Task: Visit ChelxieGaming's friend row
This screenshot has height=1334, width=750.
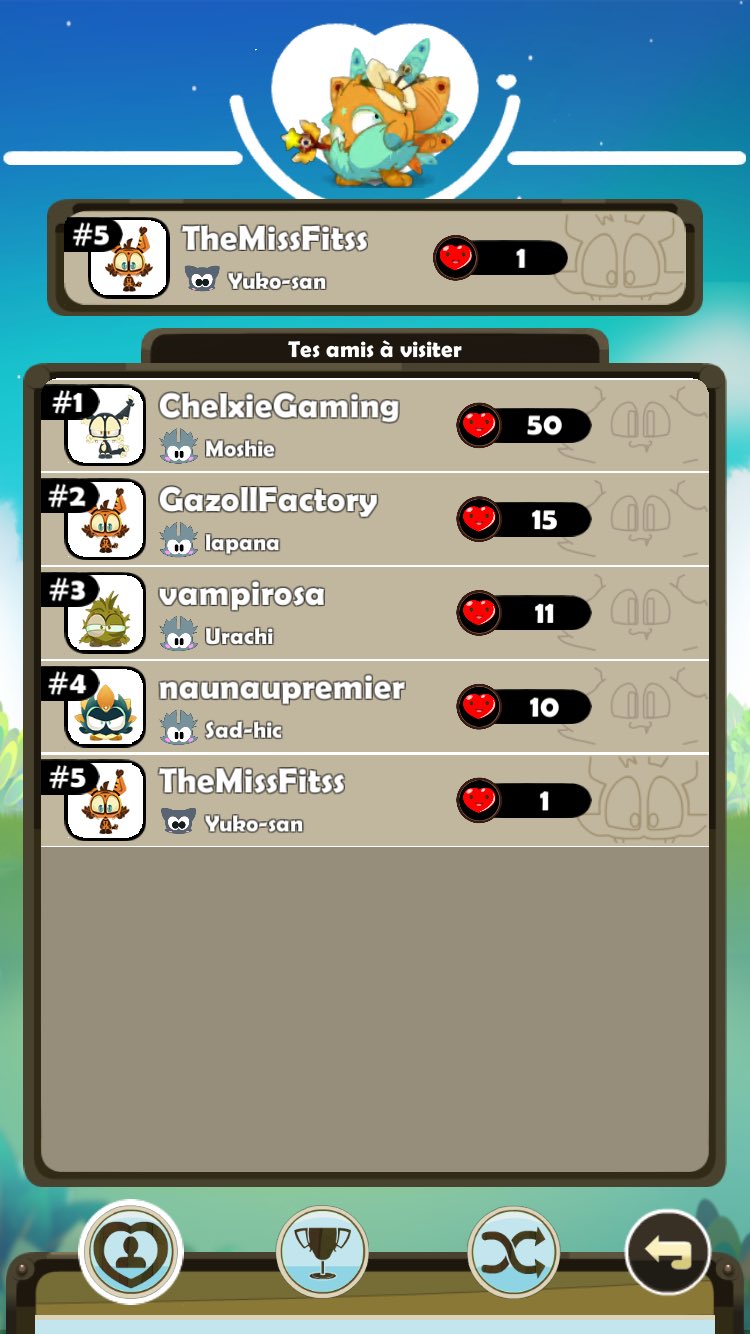Action: click(x=374, y=425)
